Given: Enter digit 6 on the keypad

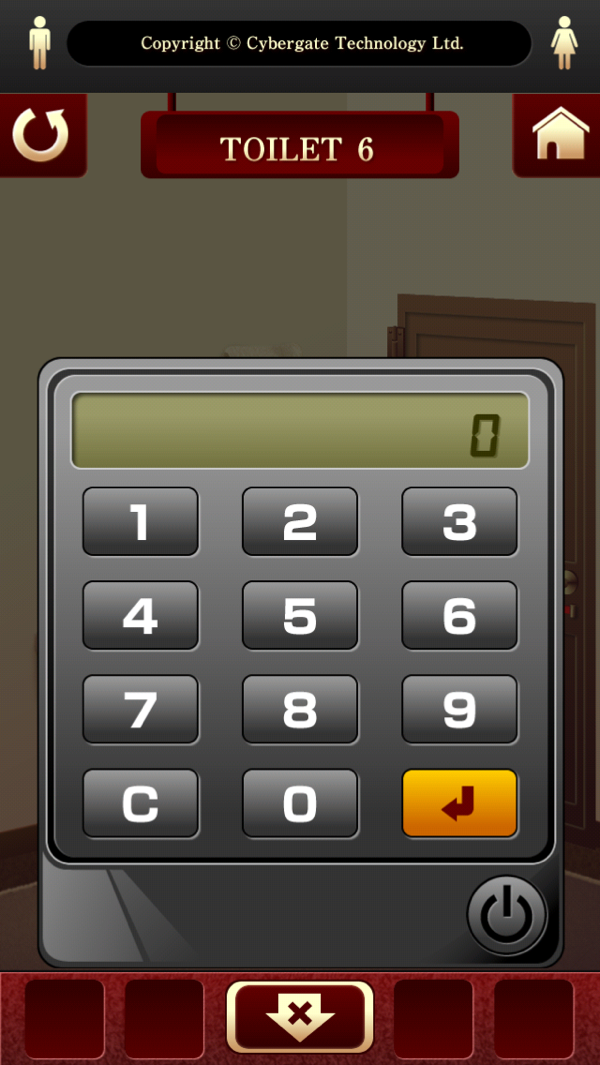Looking at the screenshot, I should pos(459,615).
